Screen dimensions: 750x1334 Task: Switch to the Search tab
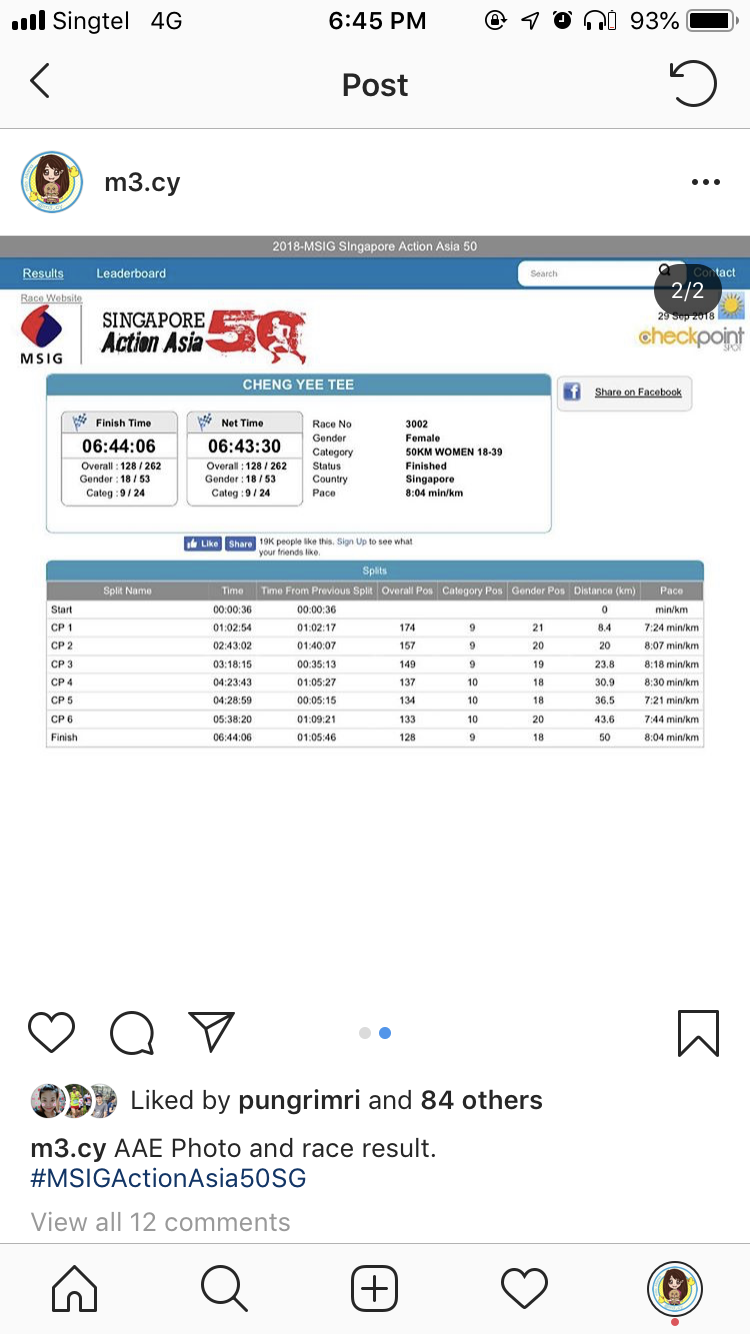pyautogui.click(x=224, y=1288)
